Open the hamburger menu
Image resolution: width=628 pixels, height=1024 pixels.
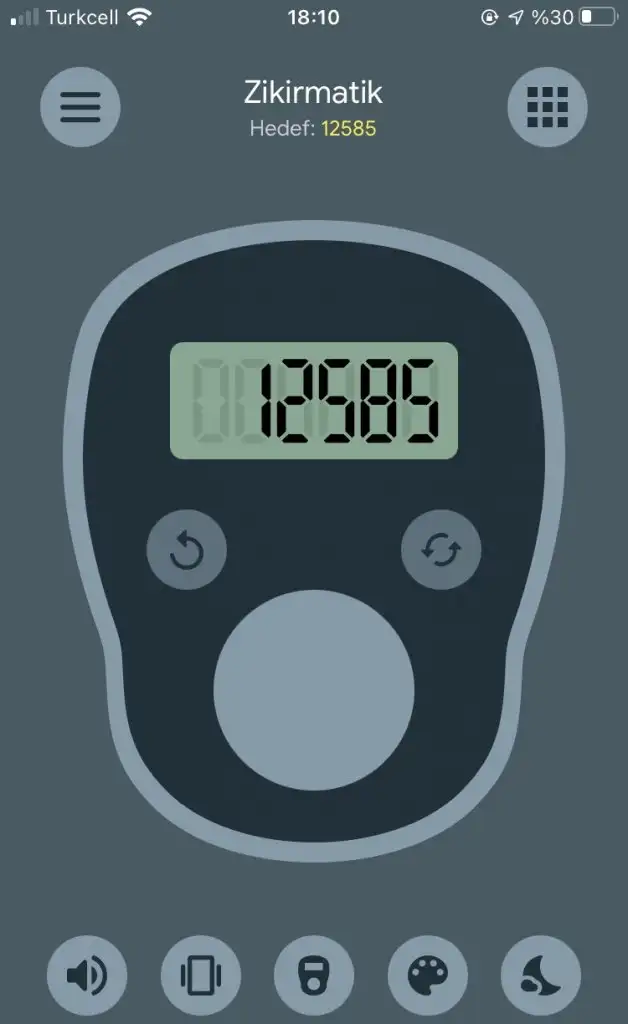click(x=80, y=106)
